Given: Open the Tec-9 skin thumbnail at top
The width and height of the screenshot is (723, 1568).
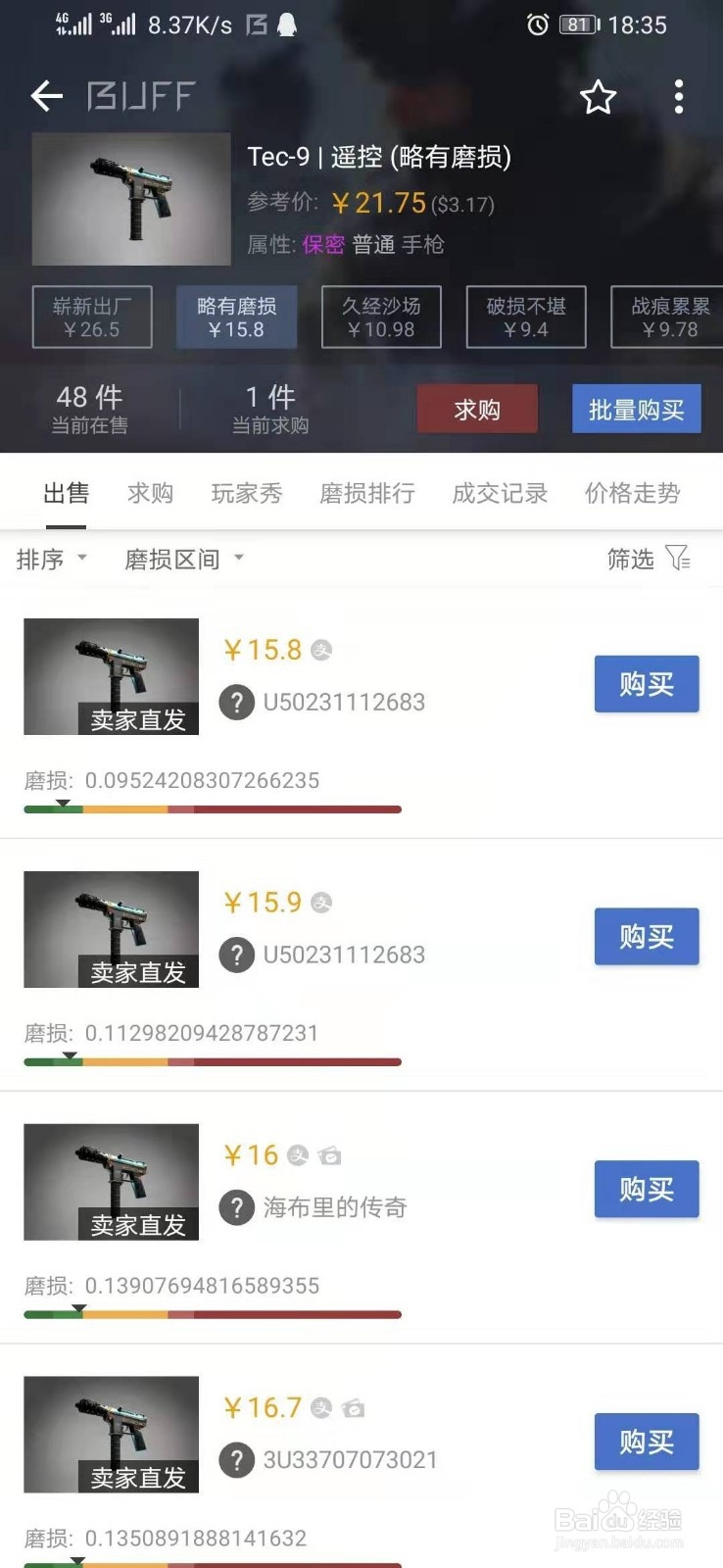Looking at the screenshot, I should pyautogui.click(x=130, y=199).
